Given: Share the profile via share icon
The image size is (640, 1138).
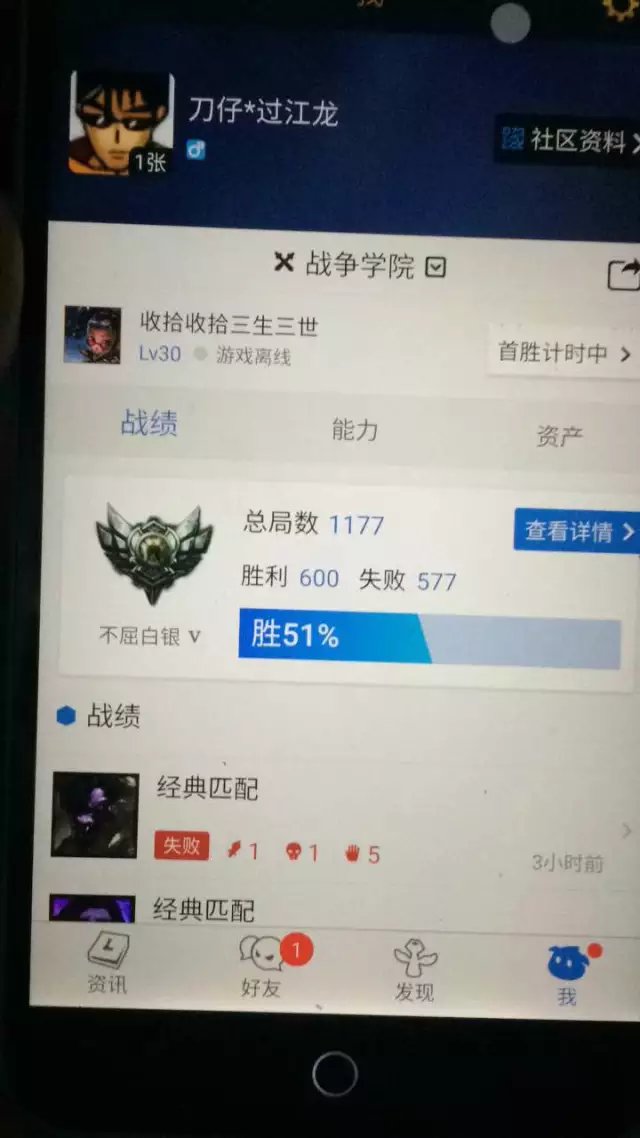Looking at the screenshot, I should click(x=623, y=275).
